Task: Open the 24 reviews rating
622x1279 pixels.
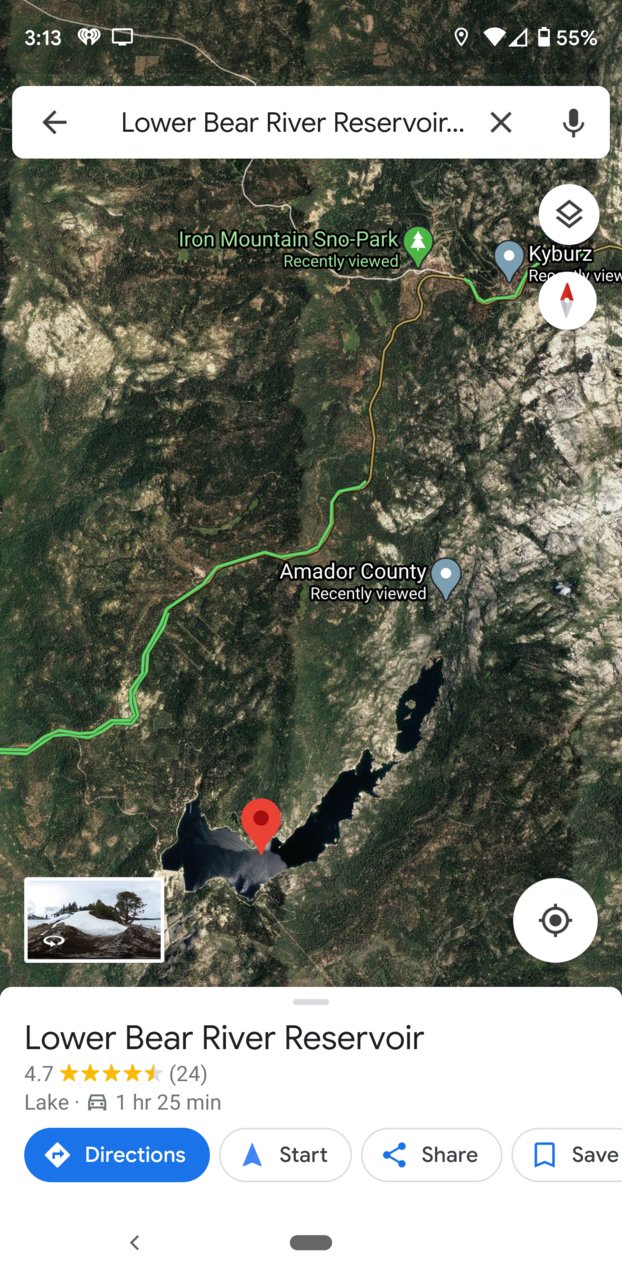Action: [116, 1074]
